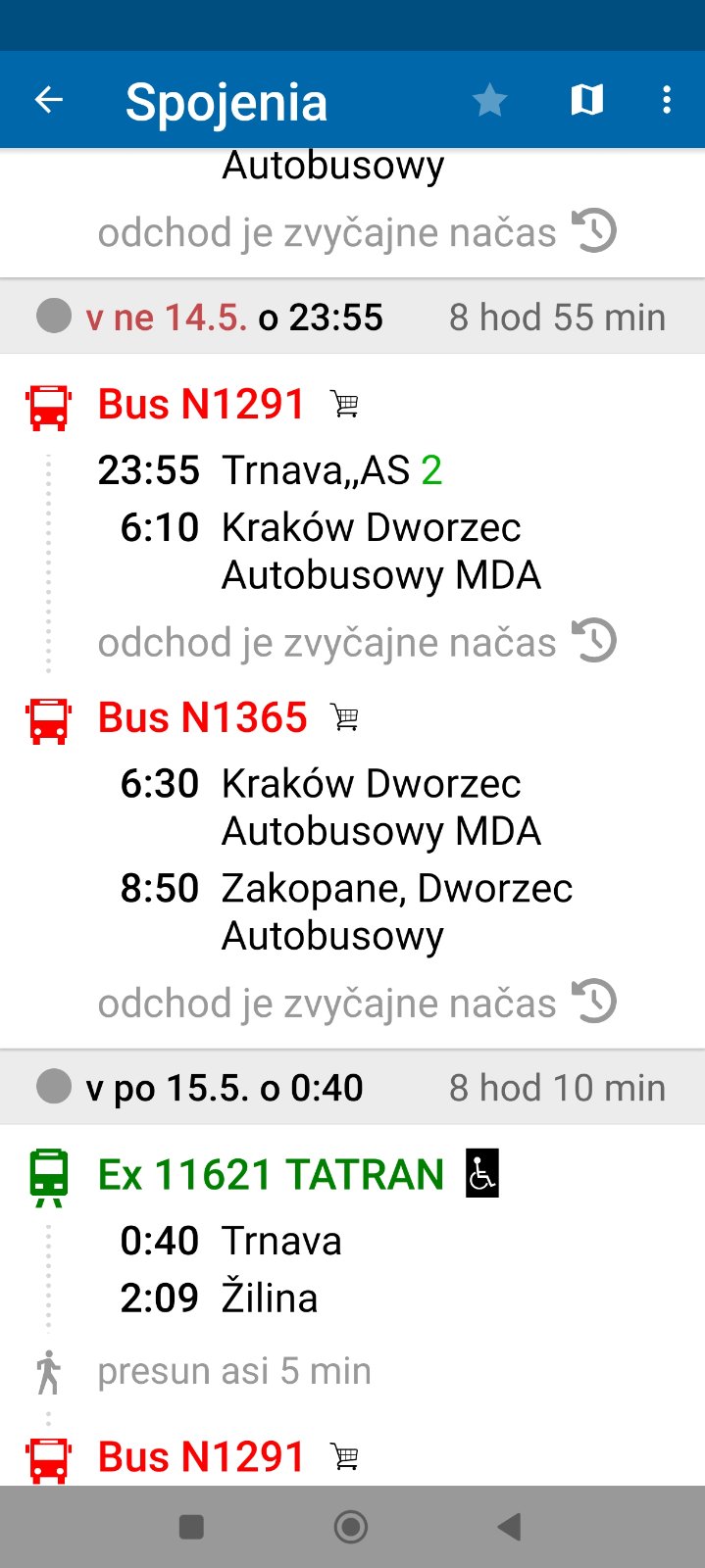Open train Ex 11621 TATRAN details
The width and height of the screenshot is (705, 1568).
272,1175
